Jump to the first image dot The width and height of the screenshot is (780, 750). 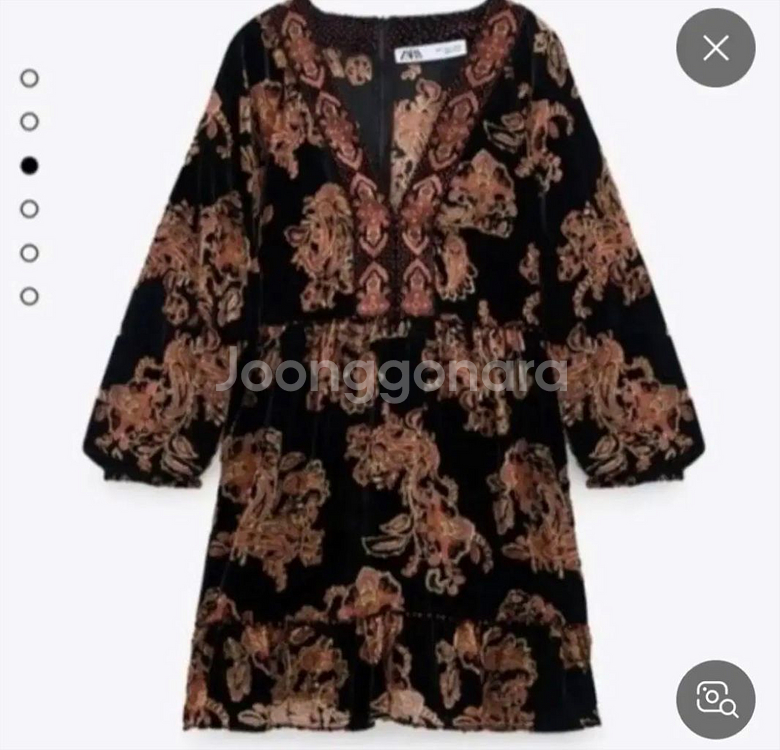[30, 78]
